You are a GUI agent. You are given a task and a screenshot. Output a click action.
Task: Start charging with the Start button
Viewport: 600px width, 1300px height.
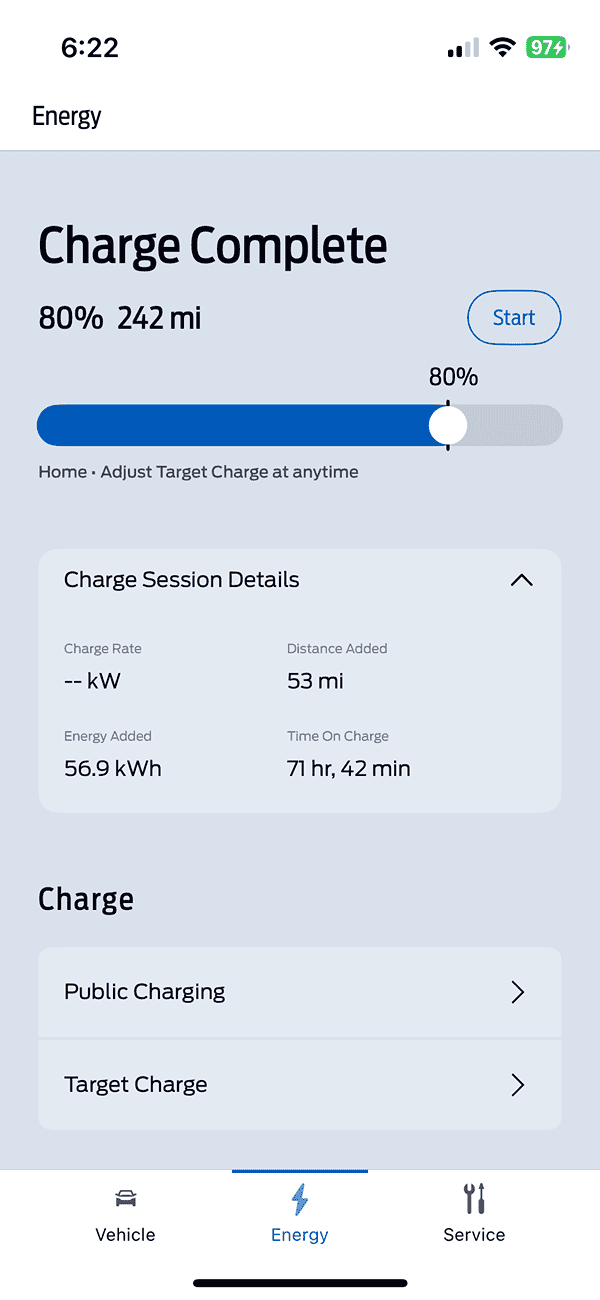(514, 318)
